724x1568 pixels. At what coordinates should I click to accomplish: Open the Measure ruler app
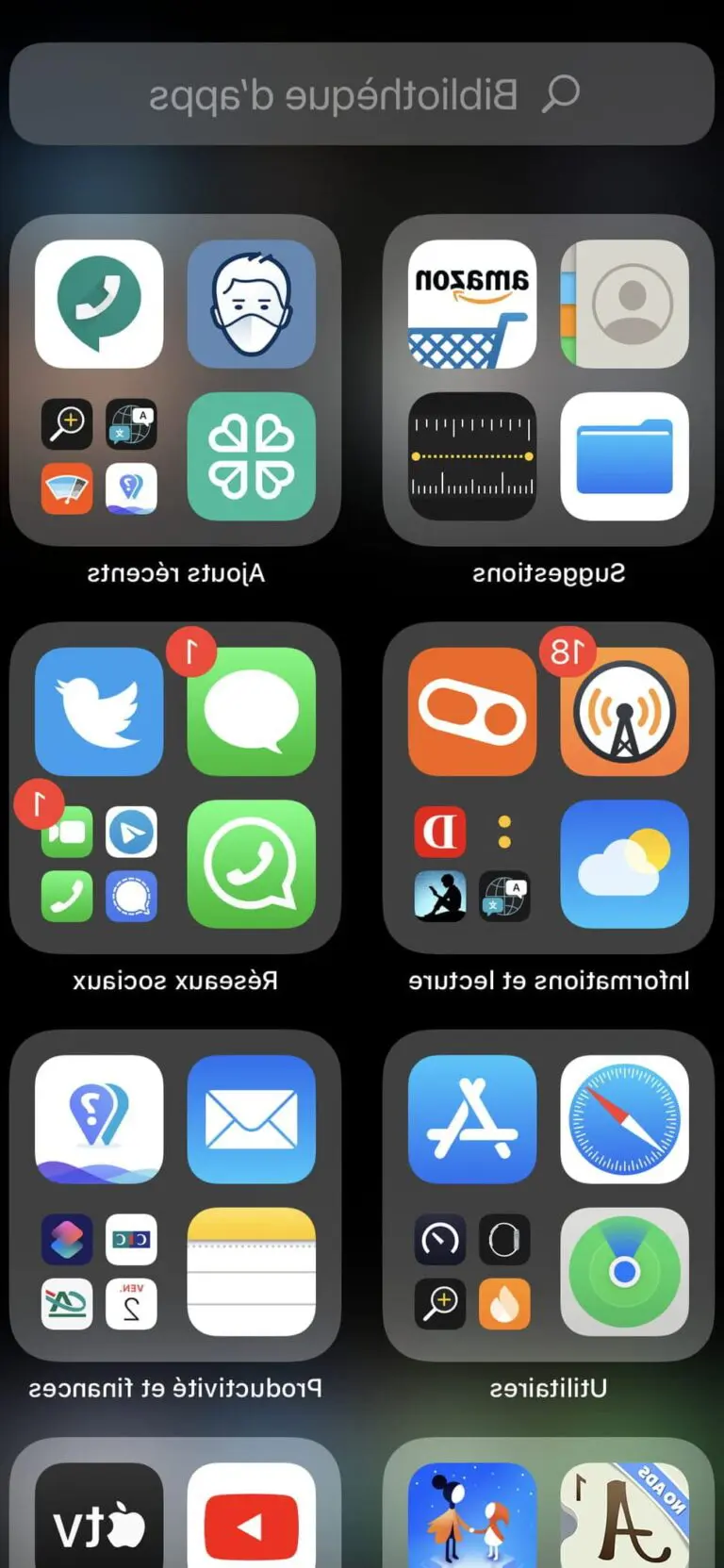[x=472, y=456]
